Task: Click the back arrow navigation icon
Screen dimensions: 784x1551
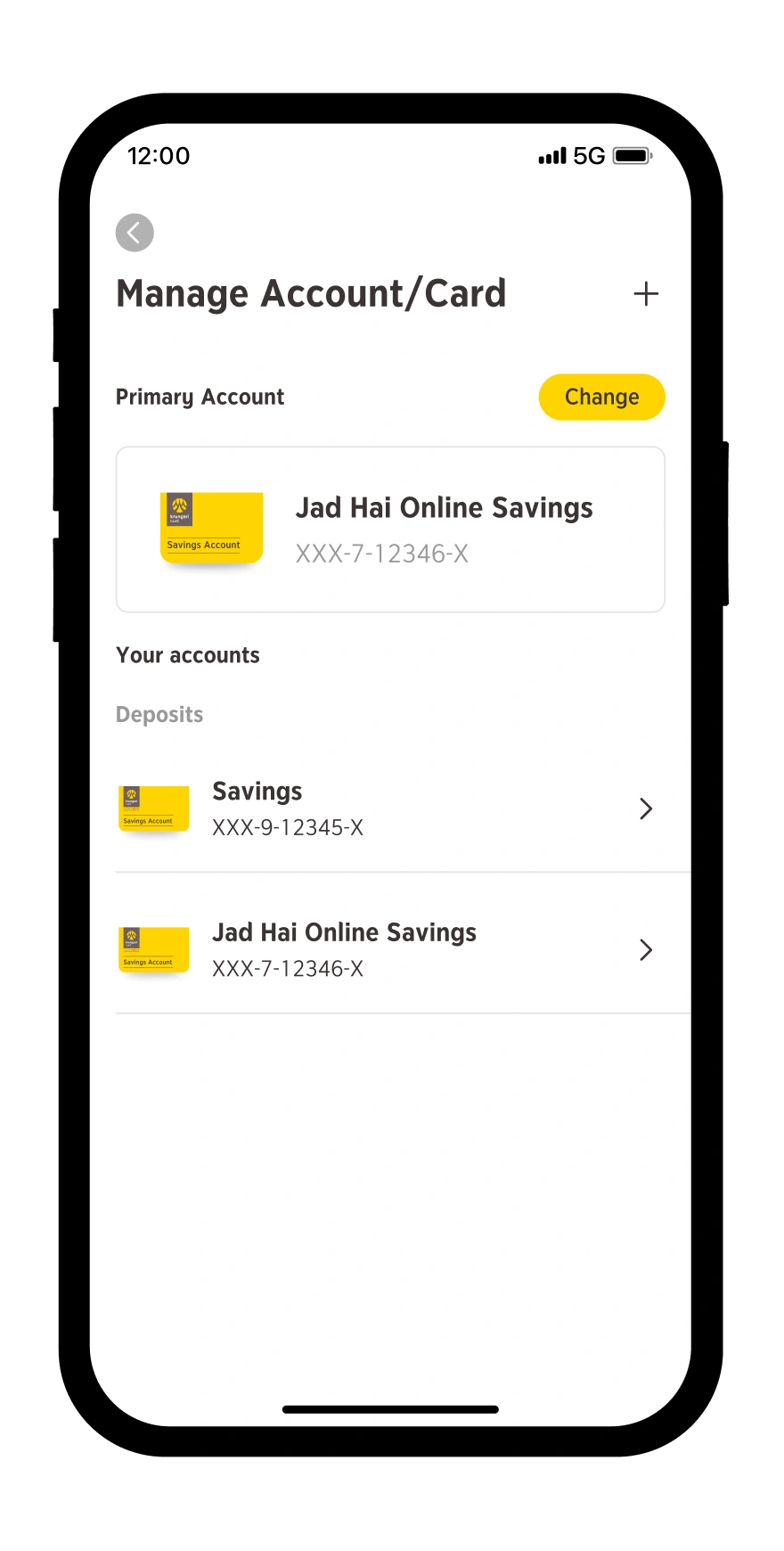Action: pyautogui.click(x=134, y=233)
